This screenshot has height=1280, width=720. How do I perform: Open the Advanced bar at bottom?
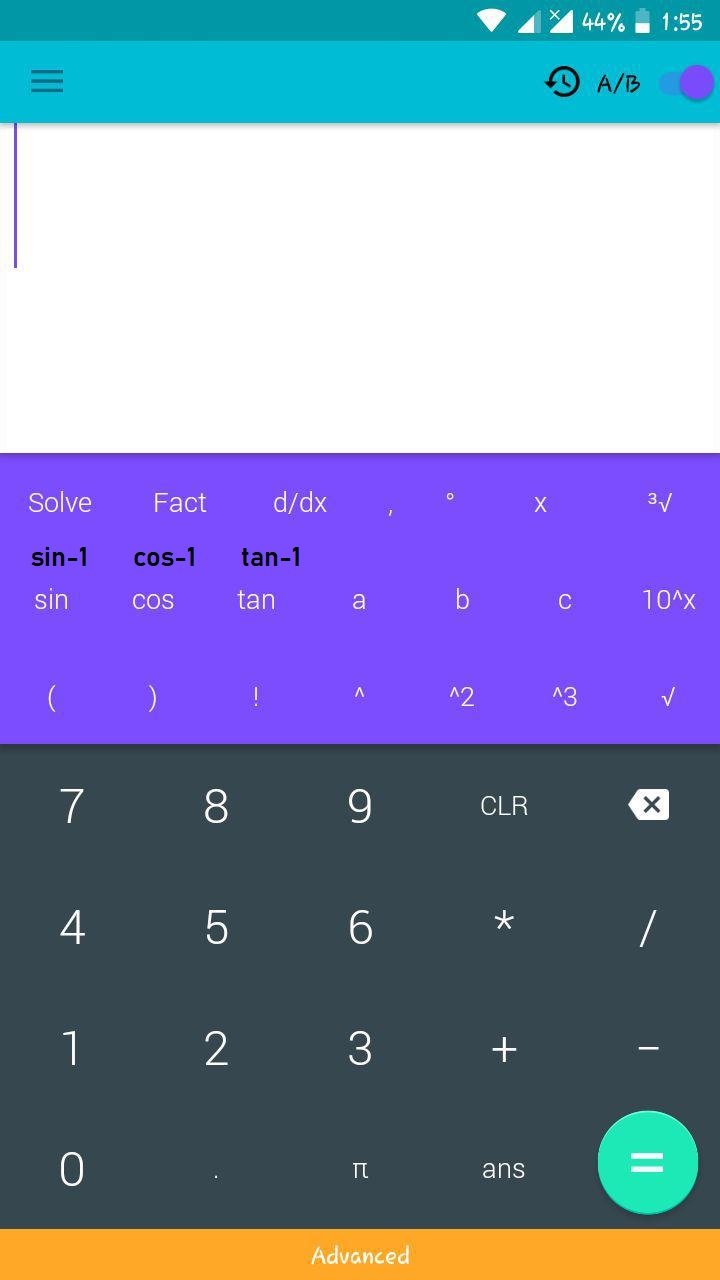click(360, 1255)
